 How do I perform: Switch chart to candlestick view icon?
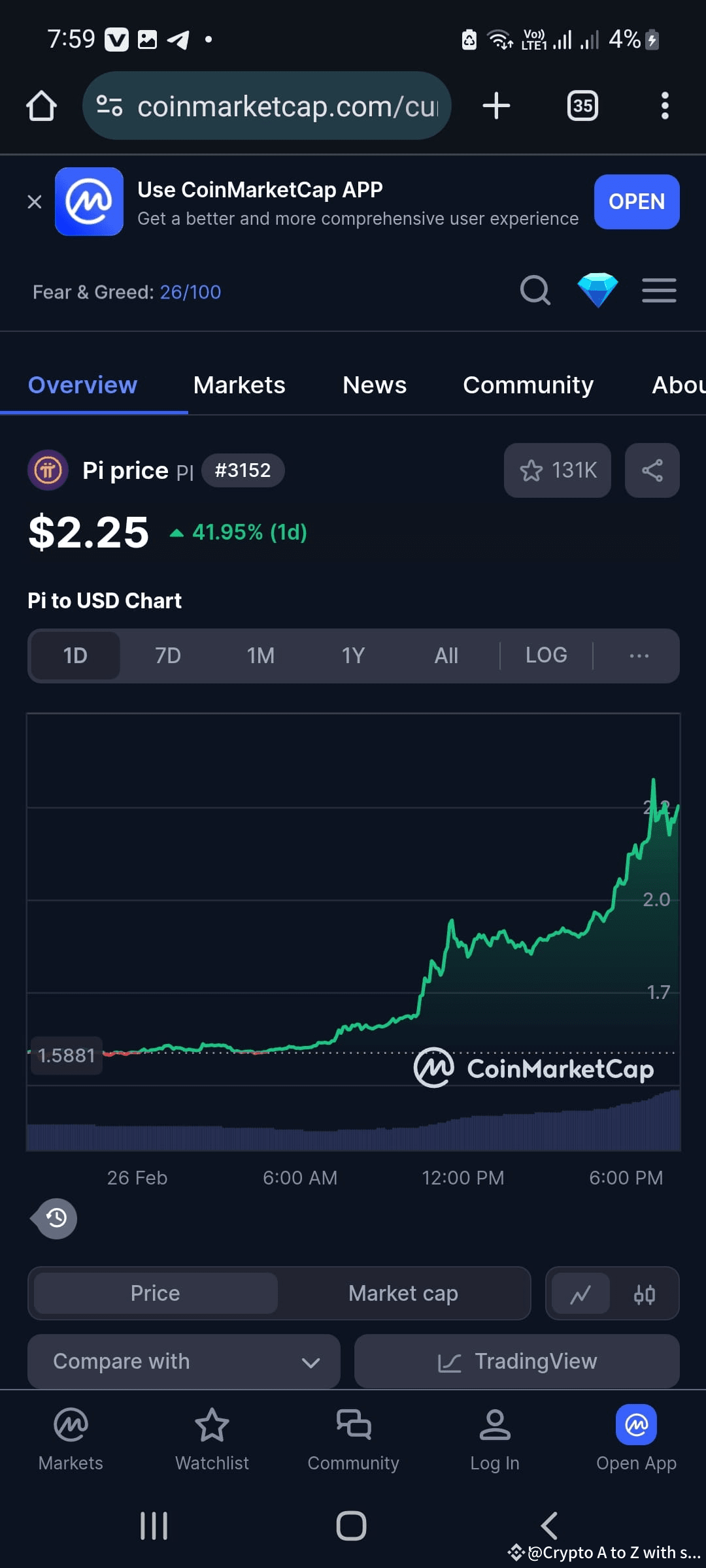tap(645, 1293)
